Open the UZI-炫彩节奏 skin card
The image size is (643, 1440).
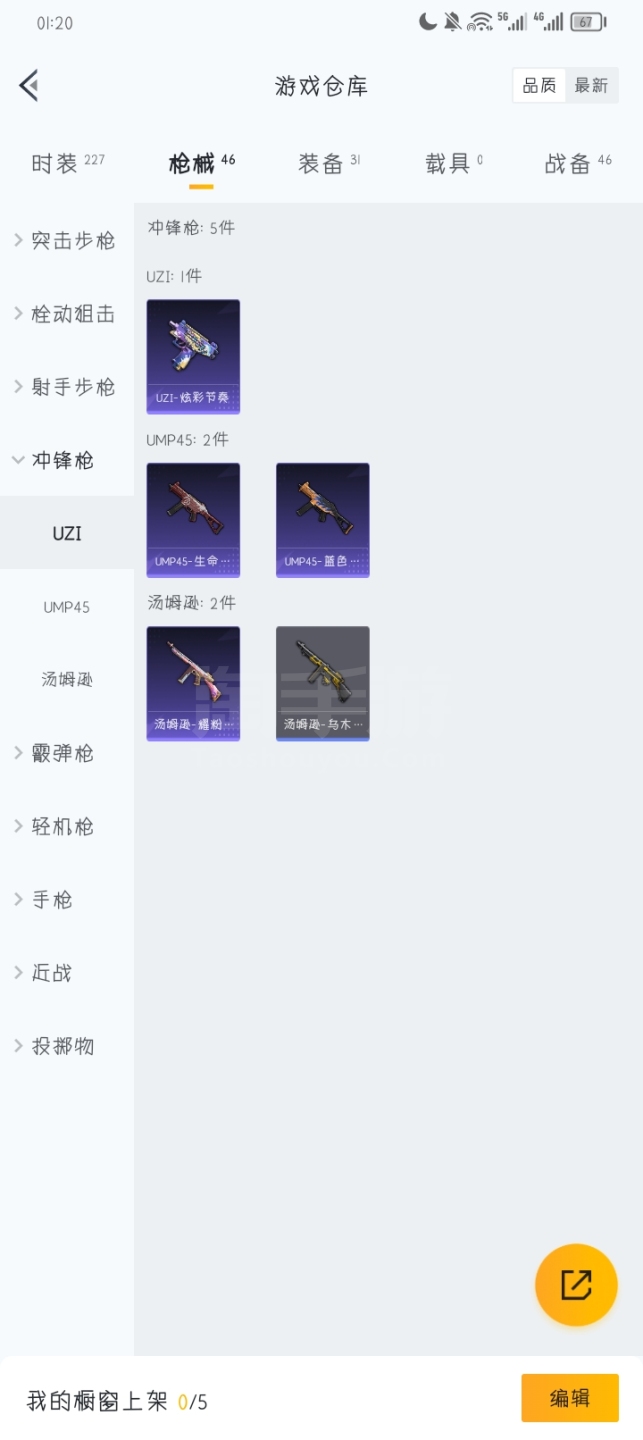[x=193, y=356]
